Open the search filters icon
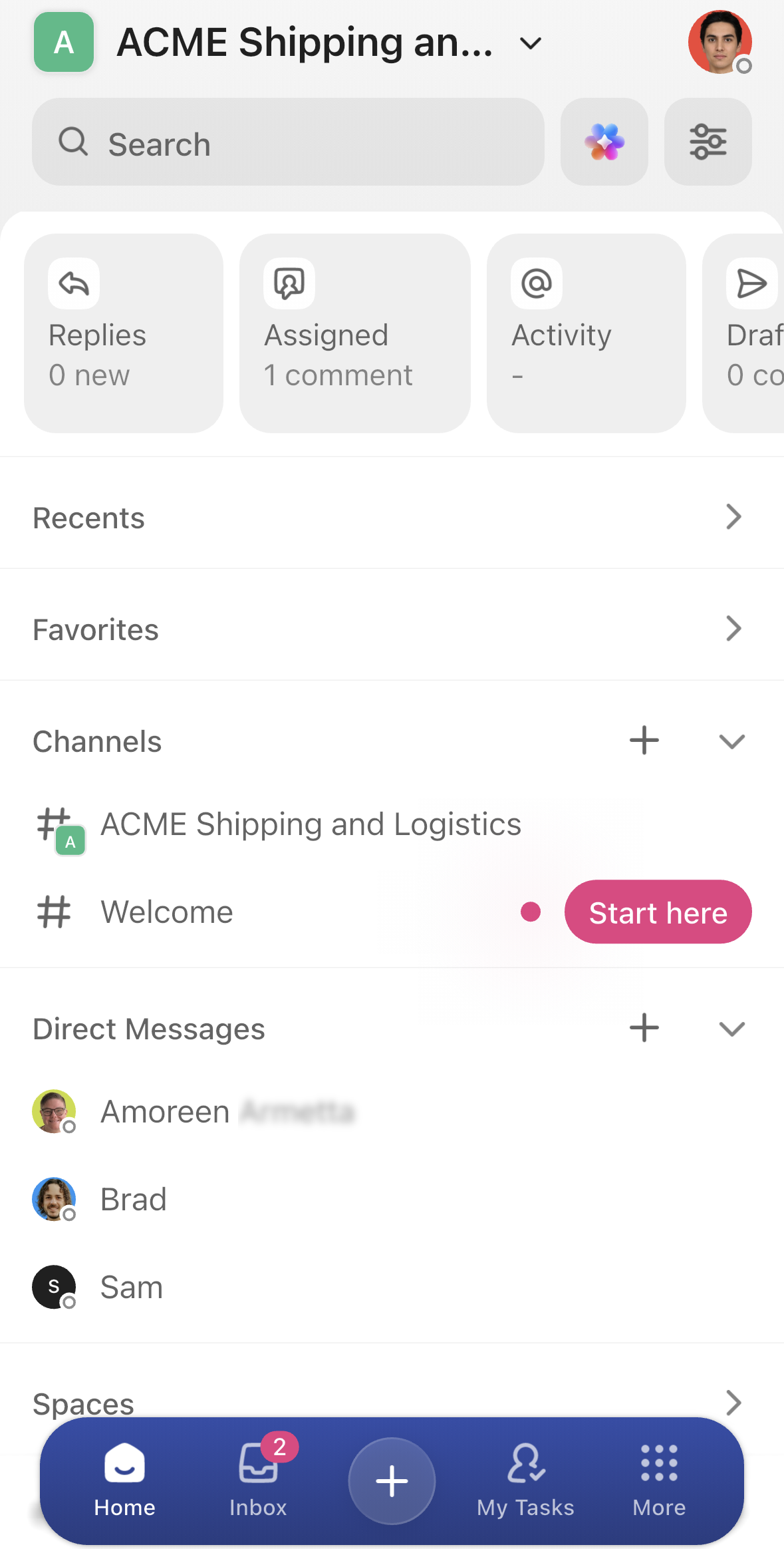 point(708,142)
